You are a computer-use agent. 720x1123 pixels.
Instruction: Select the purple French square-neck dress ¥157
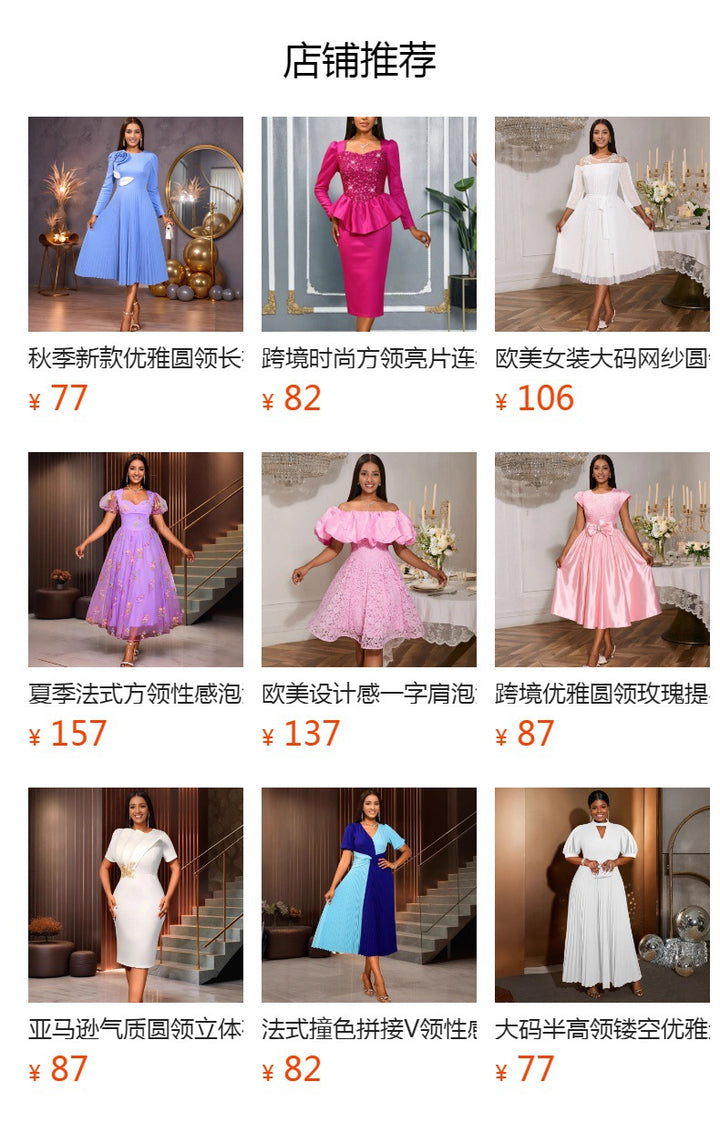135,559
